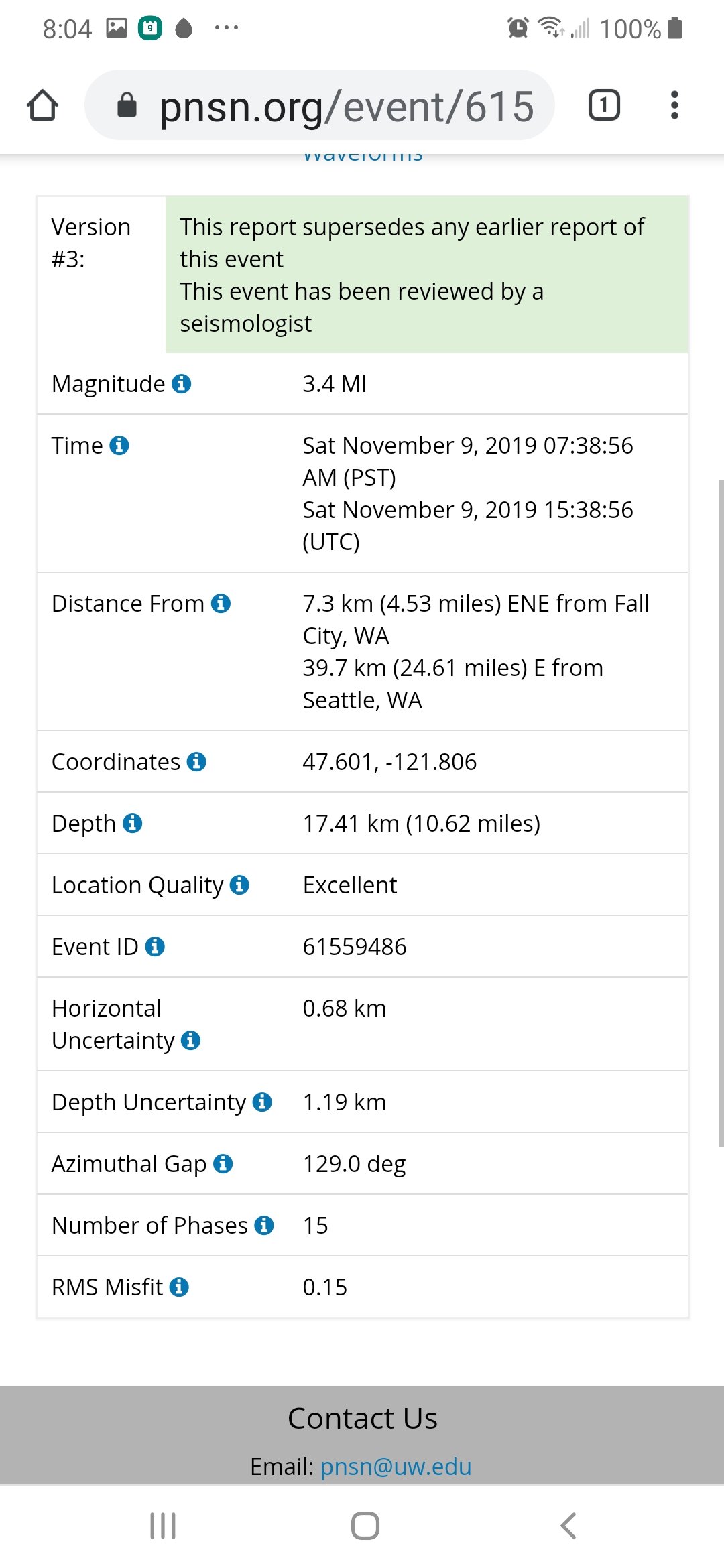This screenshot has height=1568, width=724.
Task: Tap the info icon next to Coordinates
Action: [x=196, y=762]
